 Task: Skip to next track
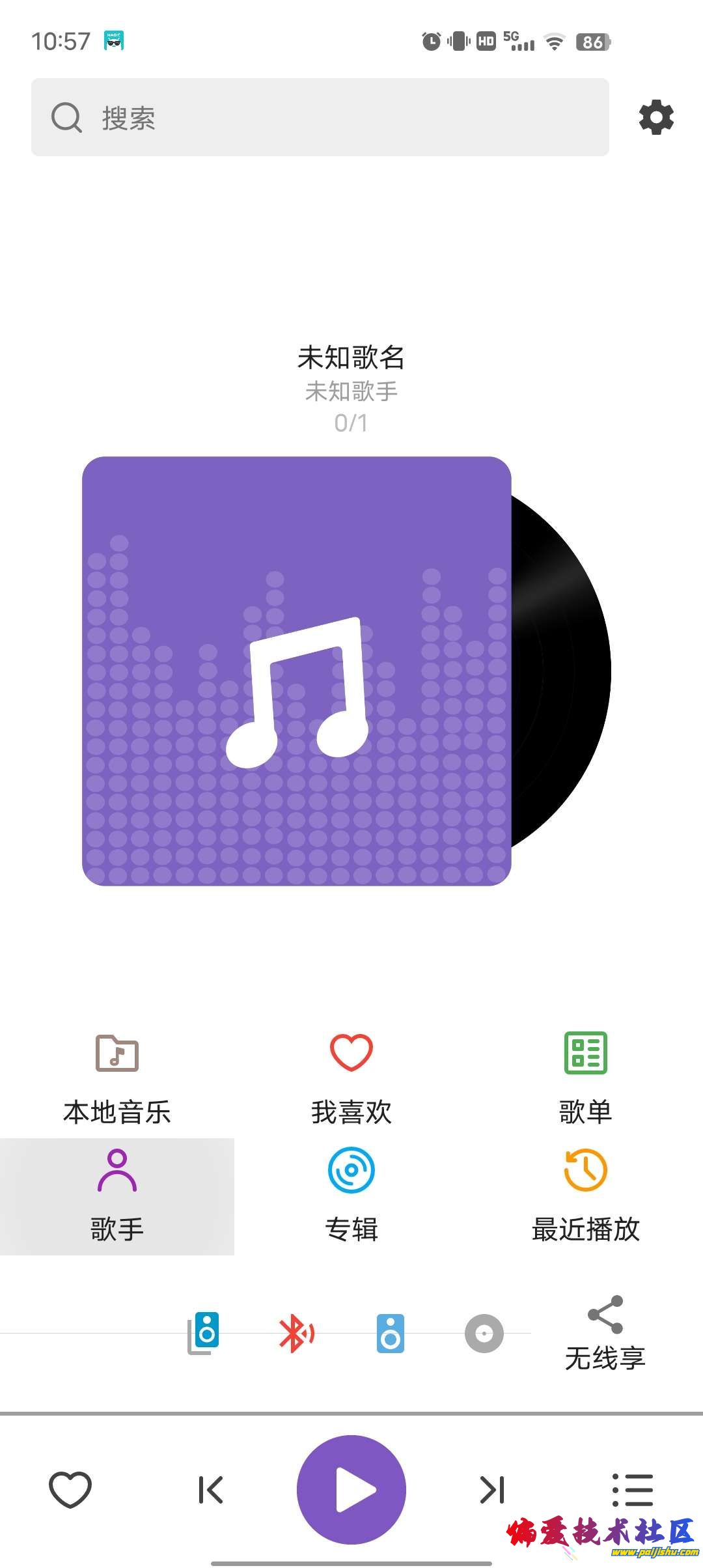[x=492, y=1489]
